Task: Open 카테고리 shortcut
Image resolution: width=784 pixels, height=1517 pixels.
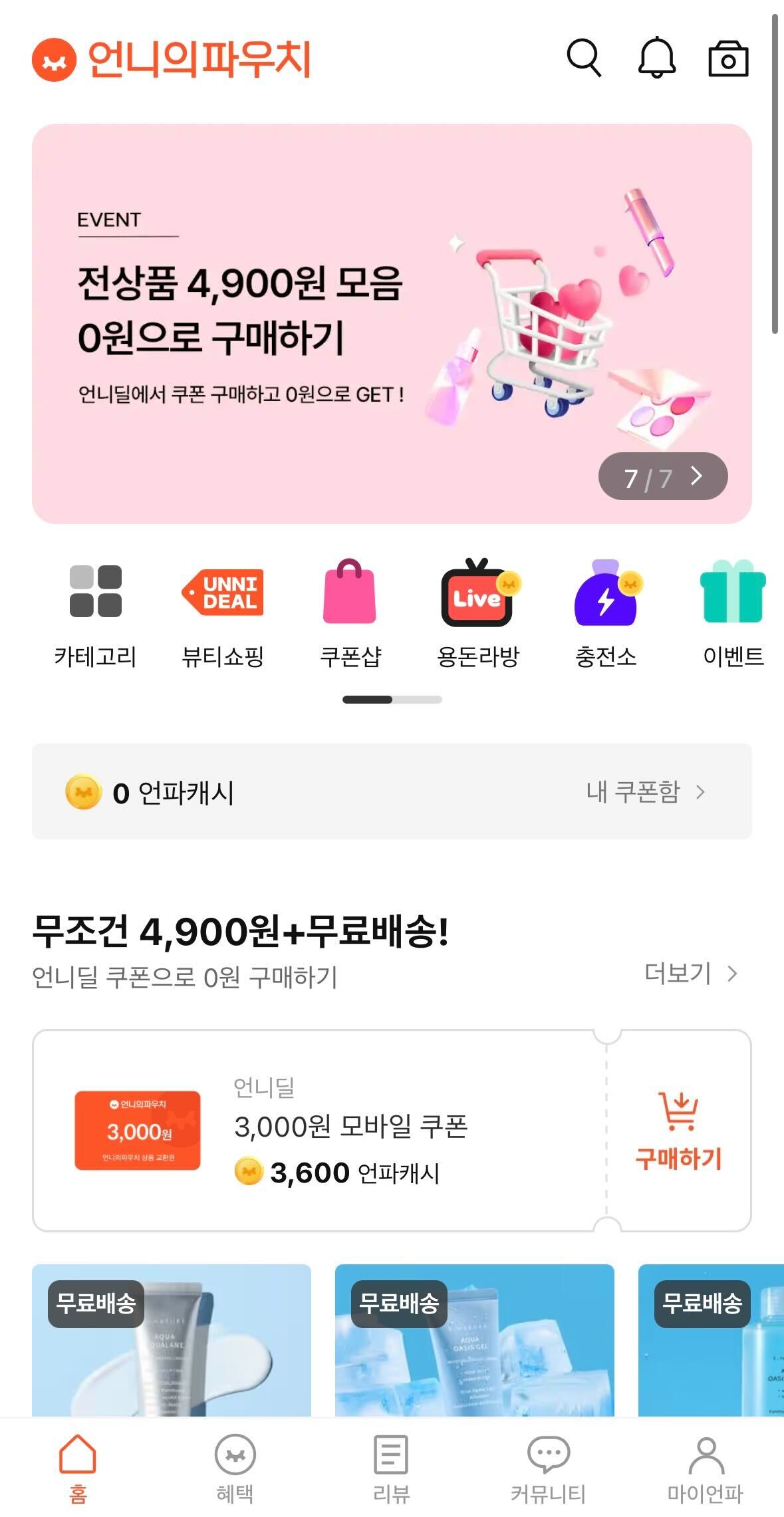Action: click(95, 612)
